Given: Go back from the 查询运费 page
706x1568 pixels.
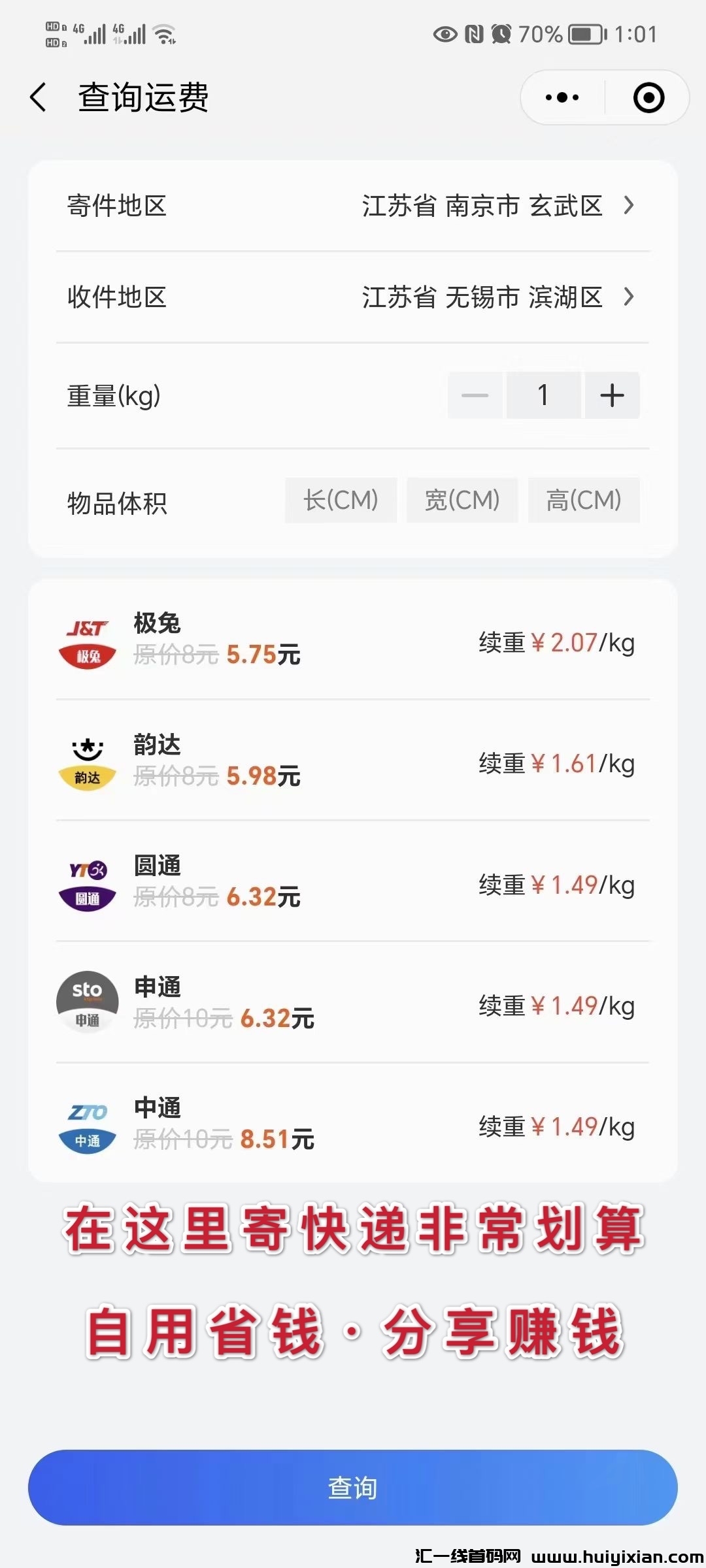Looking at the screenshot, I should click(x=39, y=98).
